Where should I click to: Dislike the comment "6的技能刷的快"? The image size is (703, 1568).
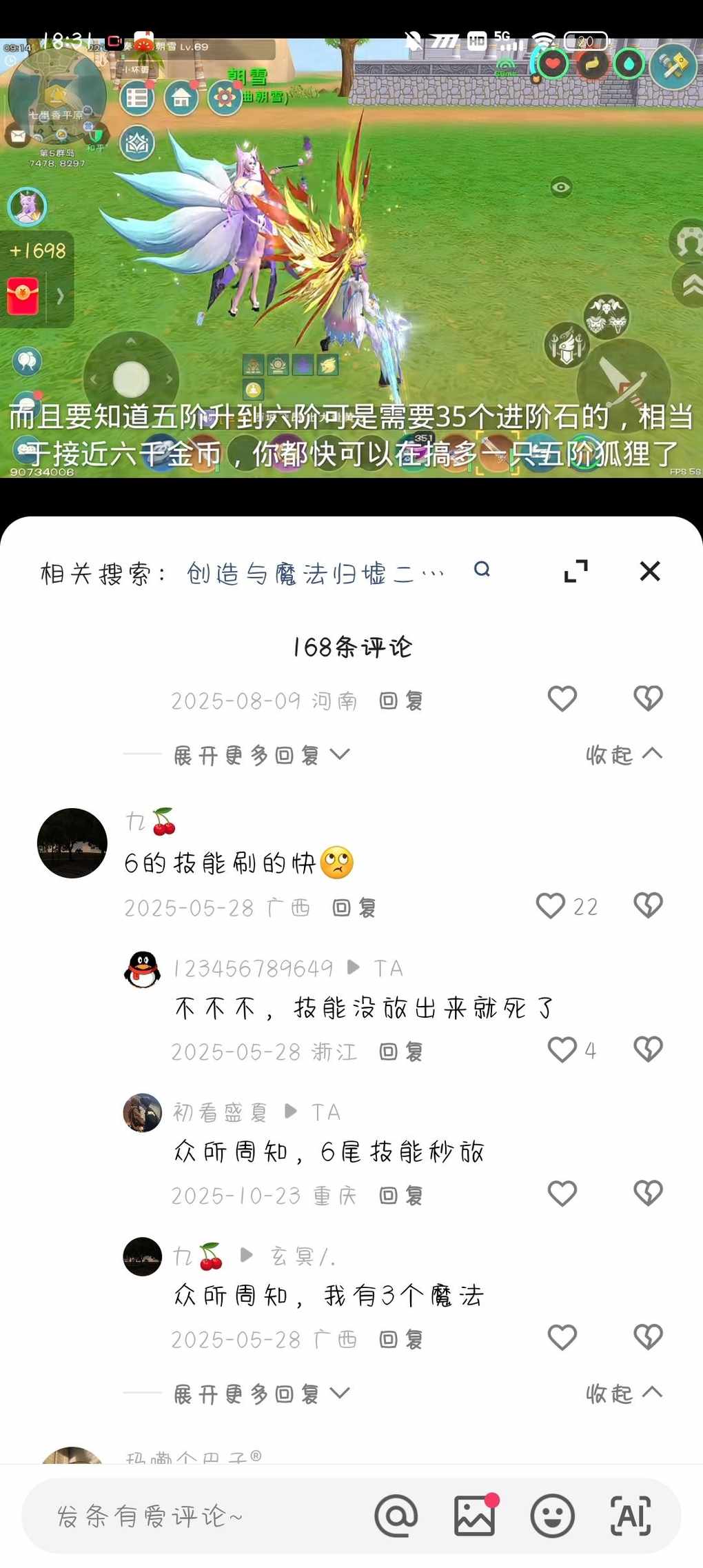tap(648, 906)
